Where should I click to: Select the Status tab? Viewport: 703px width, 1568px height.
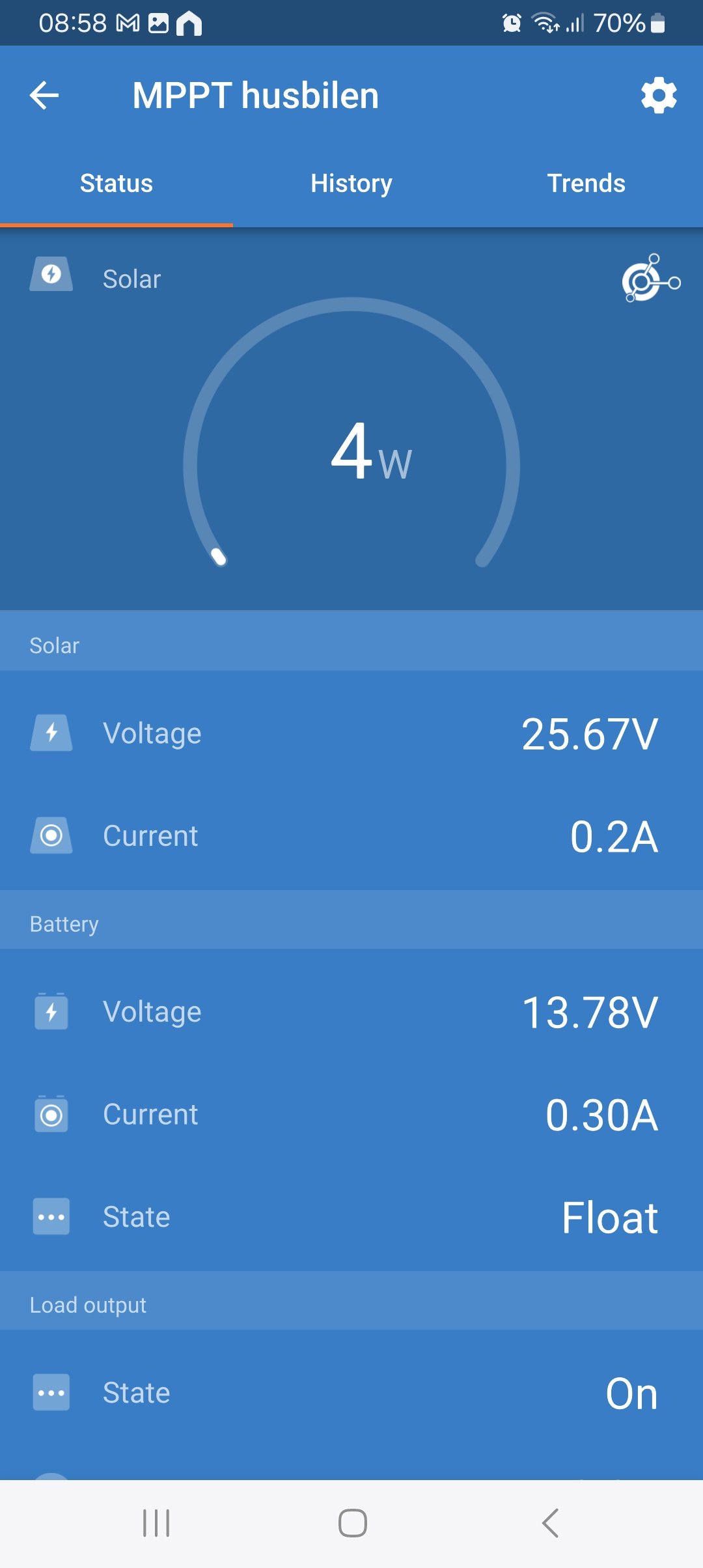117,184
